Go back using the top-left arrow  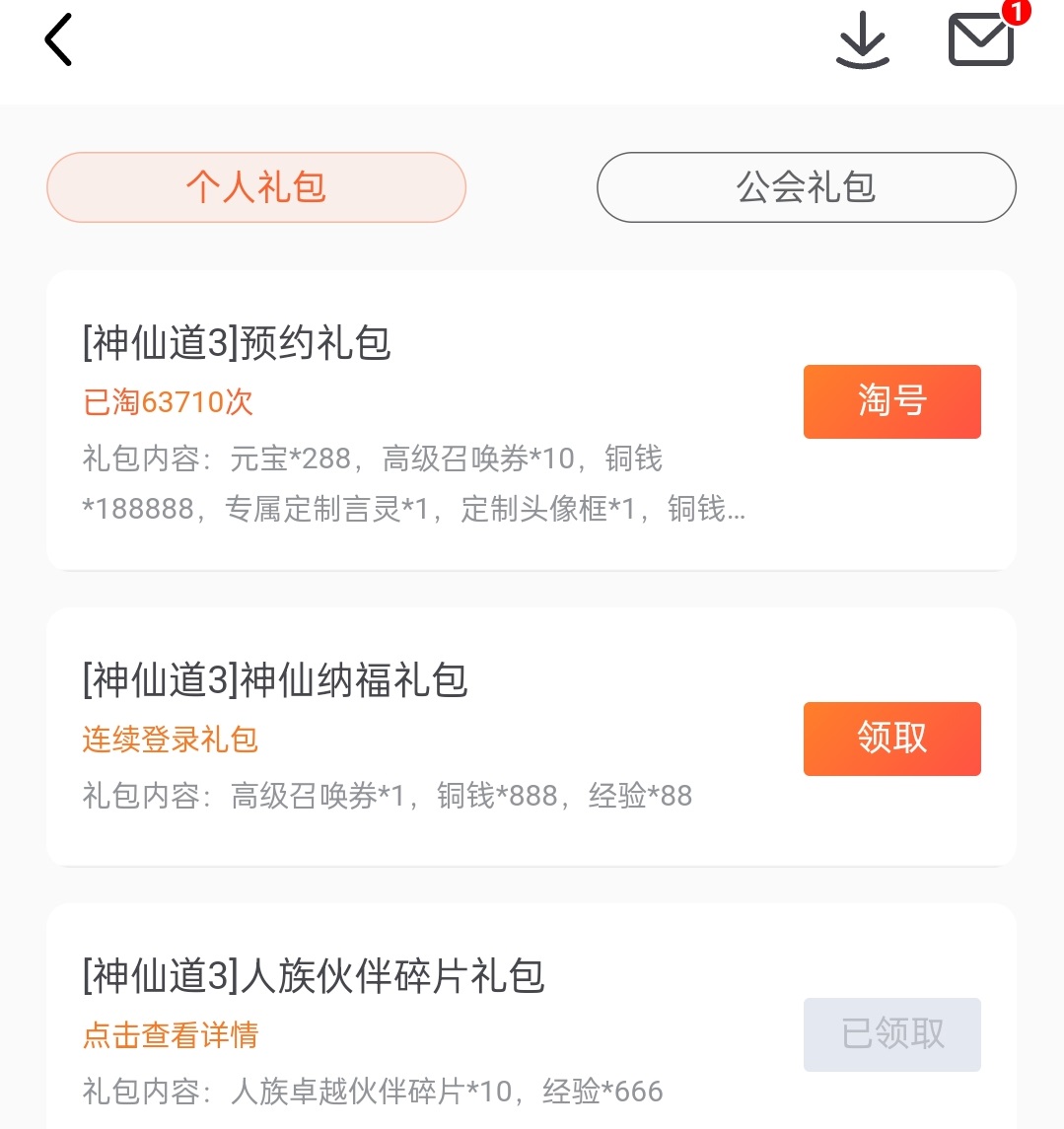click(59, 41)
